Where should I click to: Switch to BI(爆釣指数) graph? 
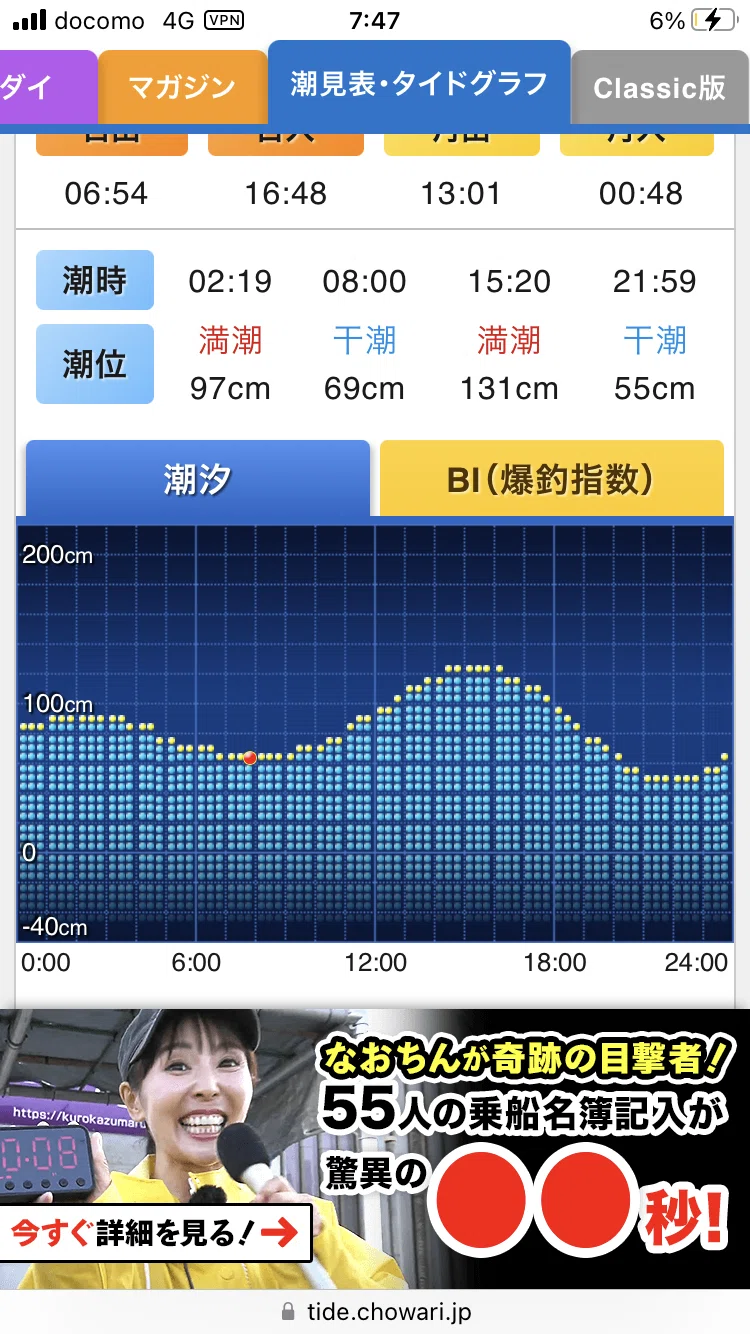(x=551, y=479)
